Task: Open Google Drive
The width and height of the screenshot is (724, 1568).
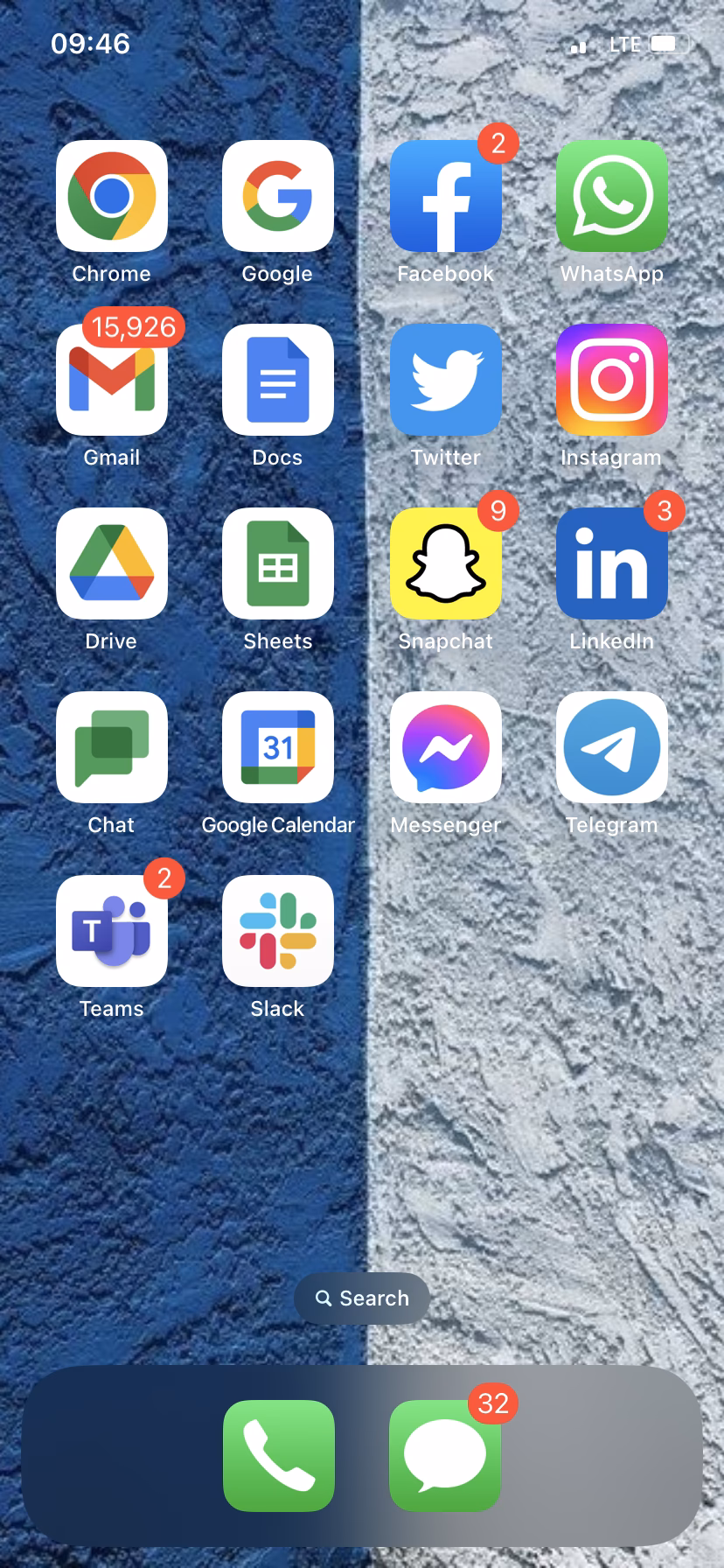Action: coord(112,563)
